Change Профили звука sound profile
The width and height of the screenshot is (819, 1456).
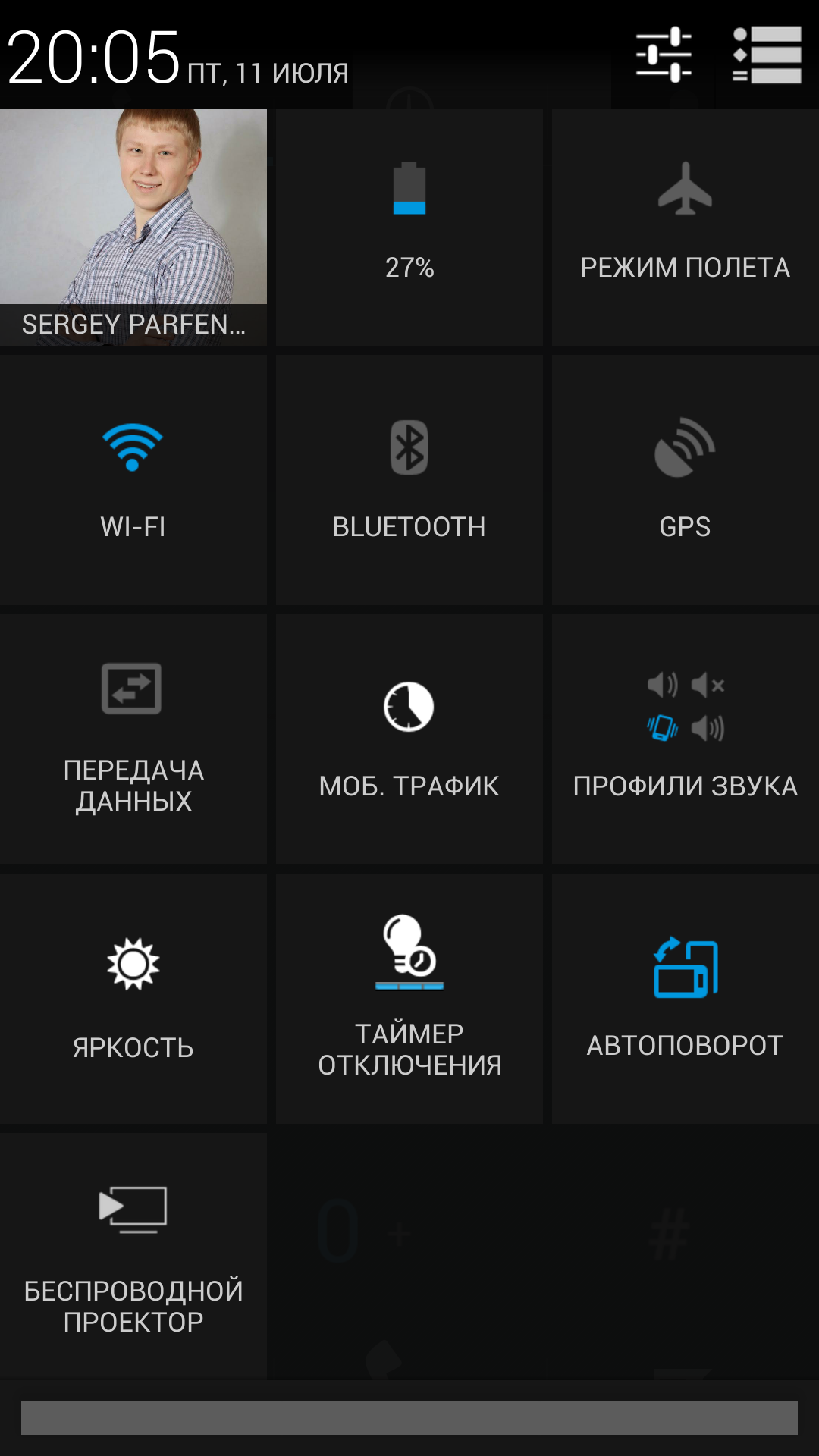[x=686, y=739]
